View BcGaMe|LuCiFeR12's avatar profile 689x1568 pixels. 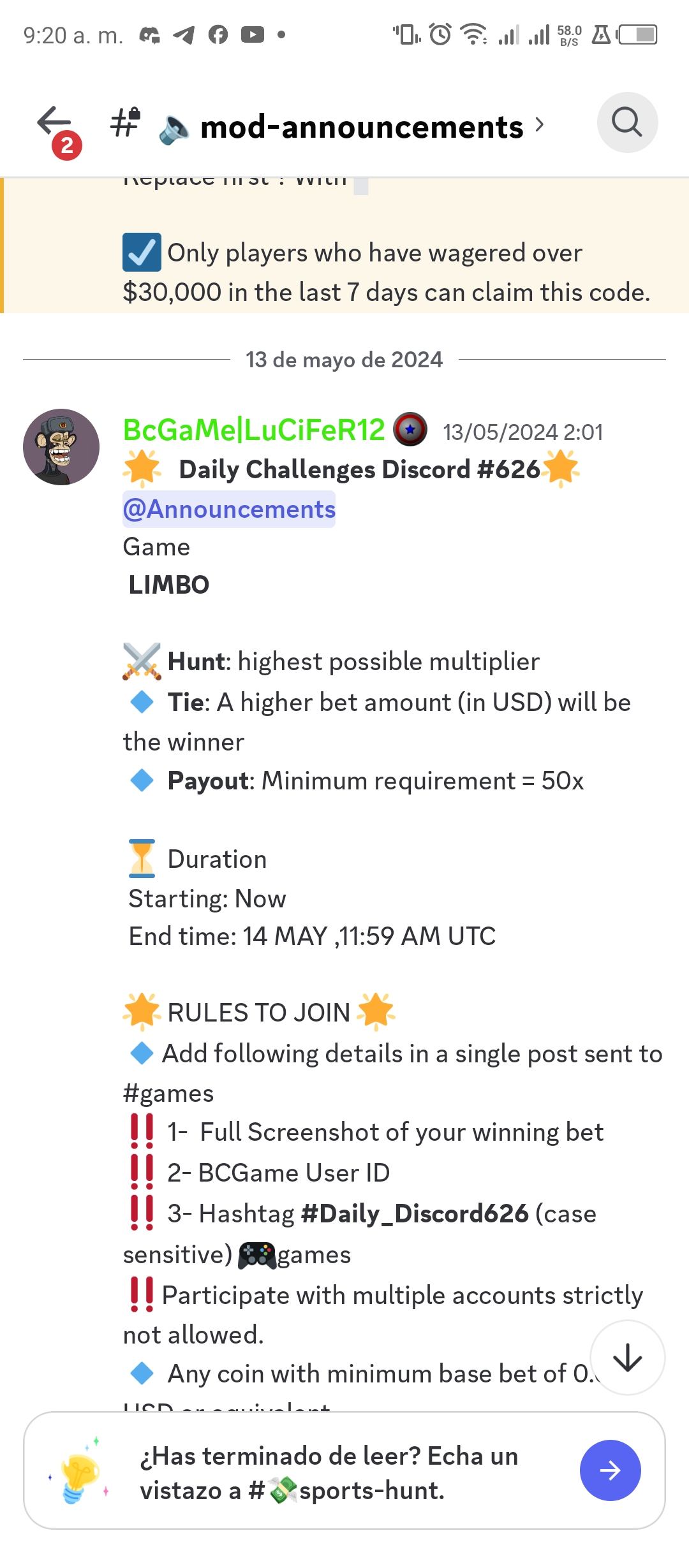[x=61, y=447]
